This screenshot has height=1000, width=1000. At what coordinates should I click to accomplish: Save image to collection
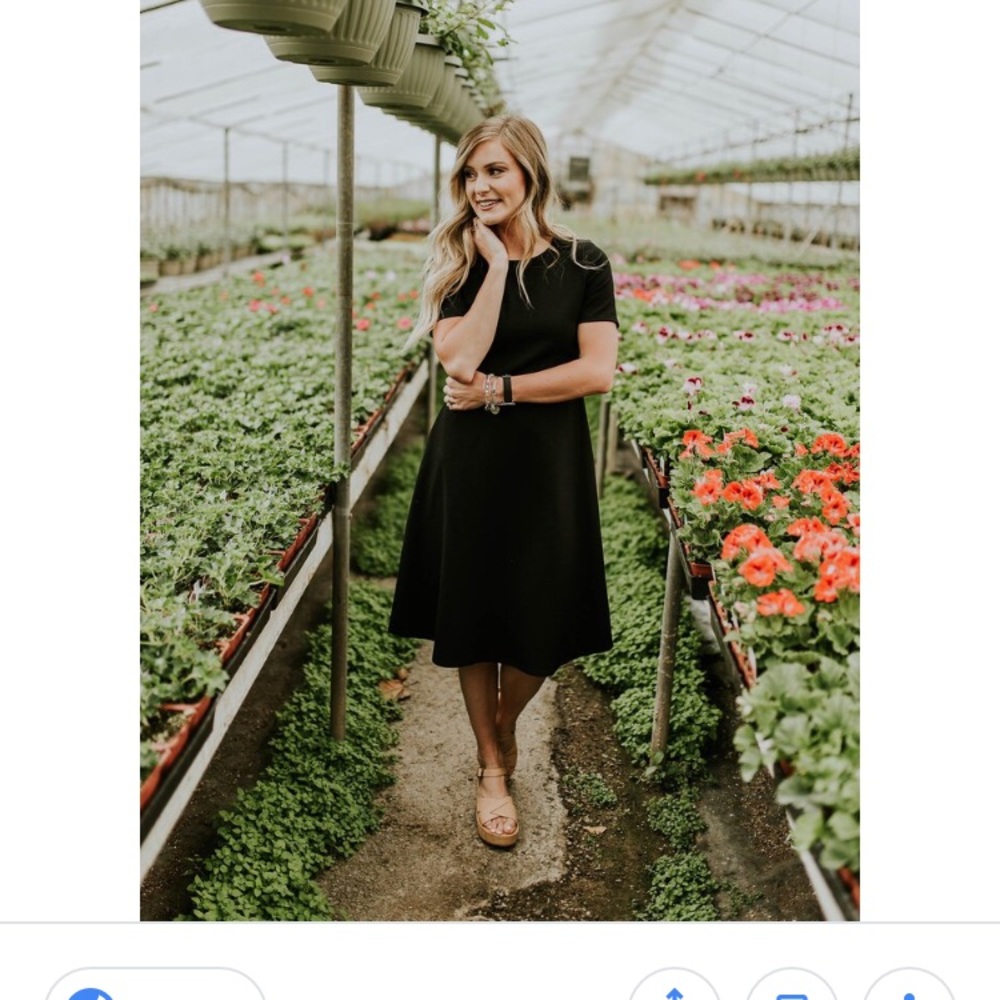pyautogui.click(x=791, y=991)
